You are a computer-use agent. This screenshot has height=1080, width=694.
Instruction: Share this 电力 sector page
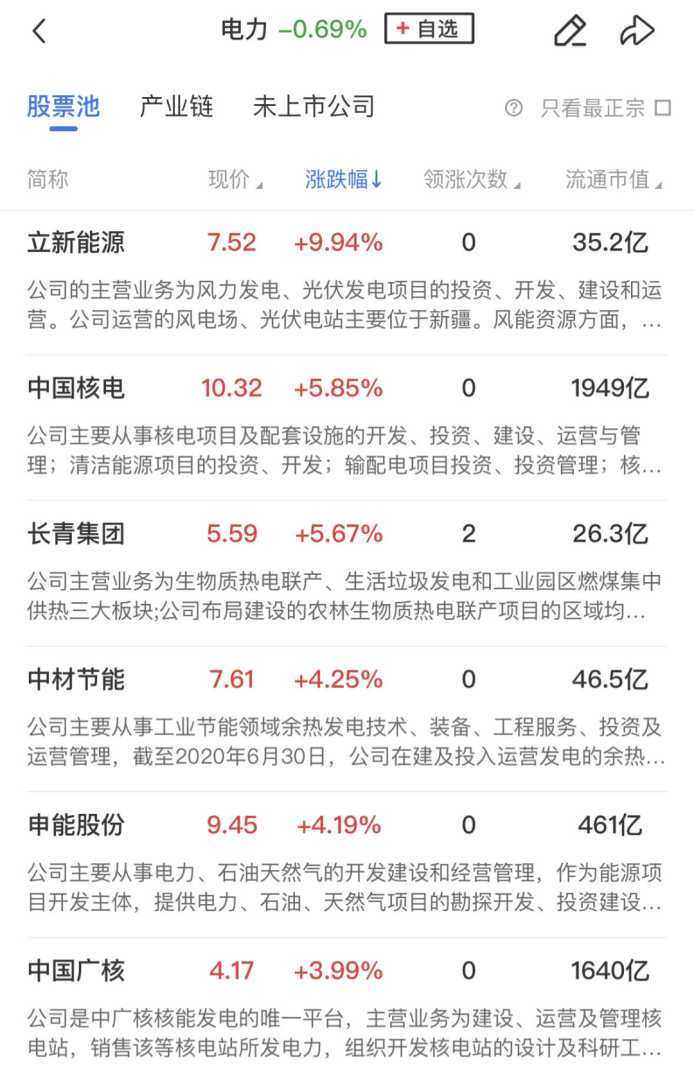[636, 31]
